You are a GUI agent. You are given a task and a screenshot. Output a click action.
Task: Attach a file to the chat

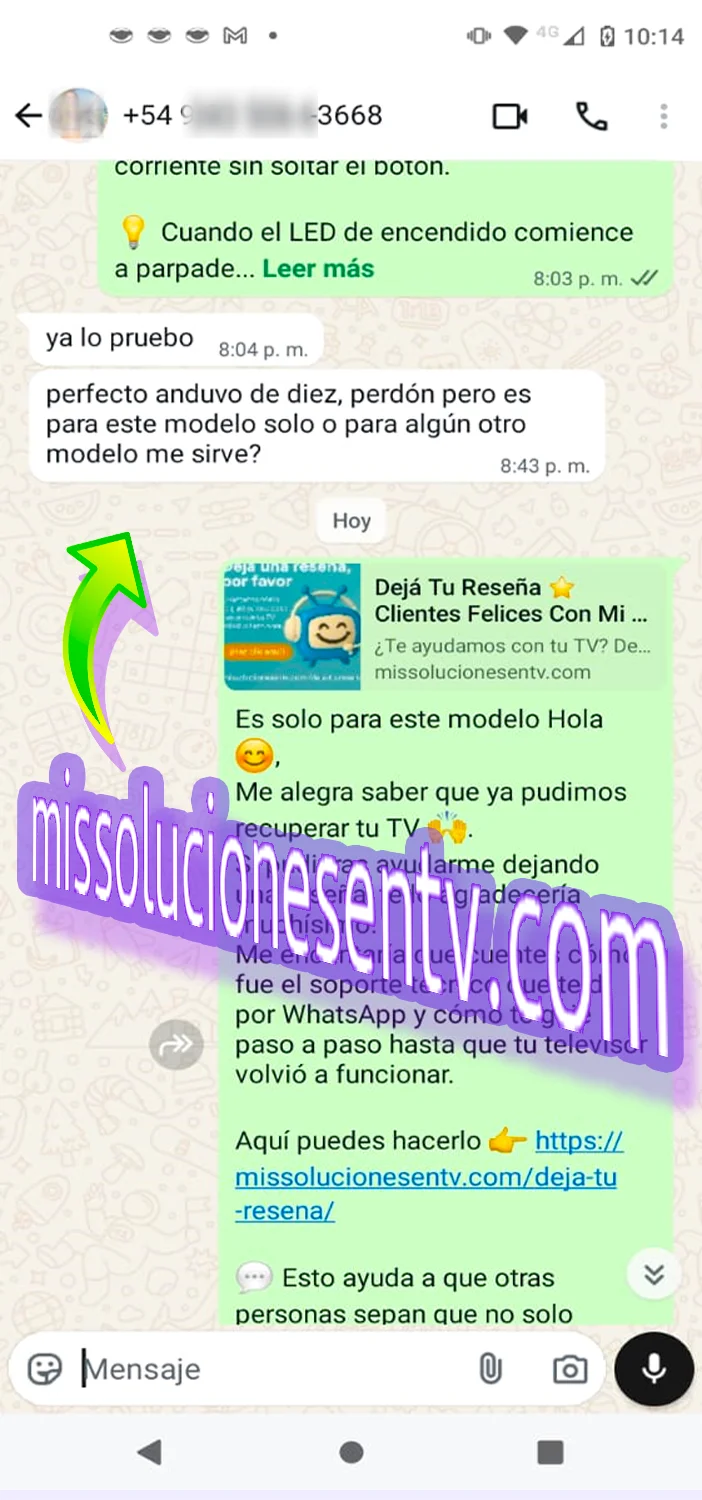[x=490, y=1368]
